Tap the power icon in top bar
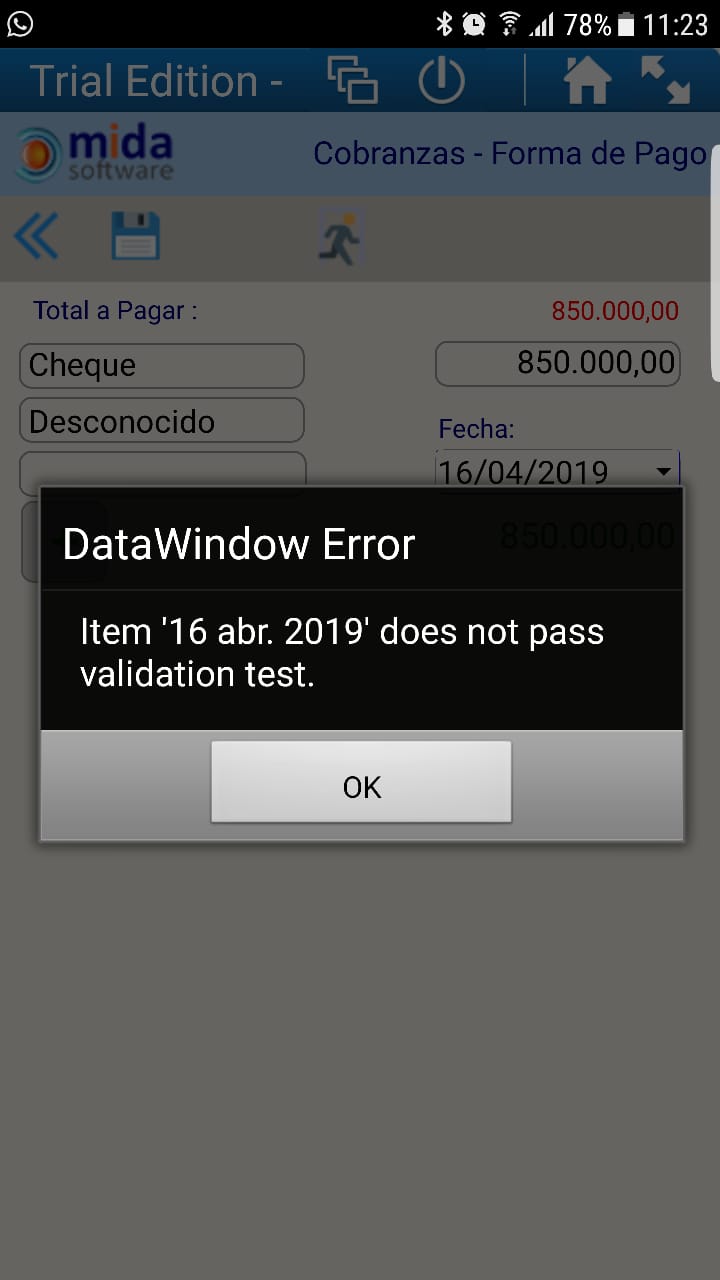 pyautogui.click(x=441, y=80)
